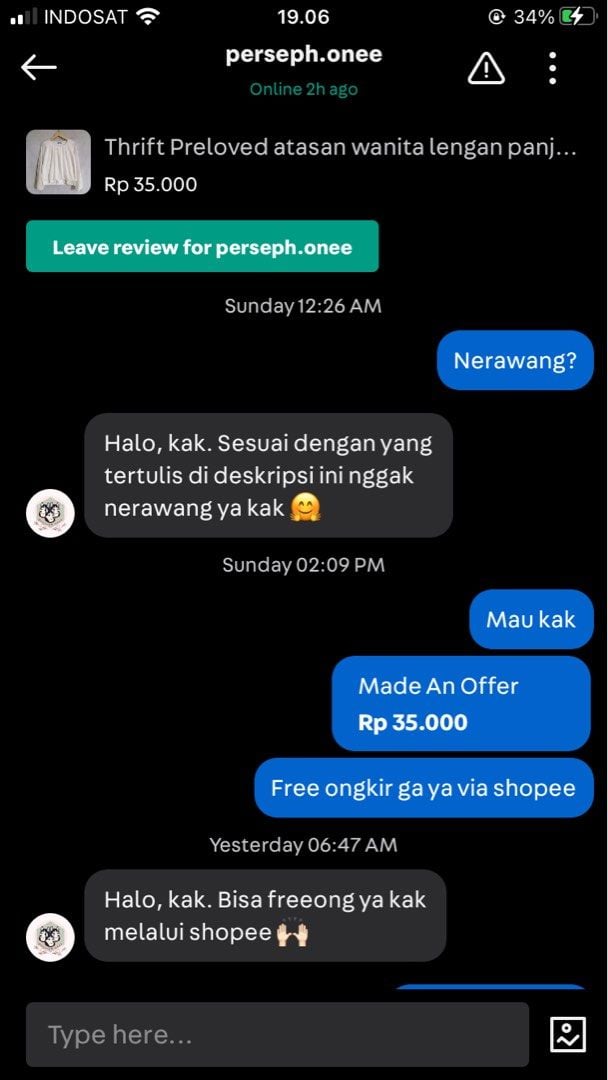Attach a photo via the image icon
This screenshot has width=608, height=1080.
click(568, 1034)
